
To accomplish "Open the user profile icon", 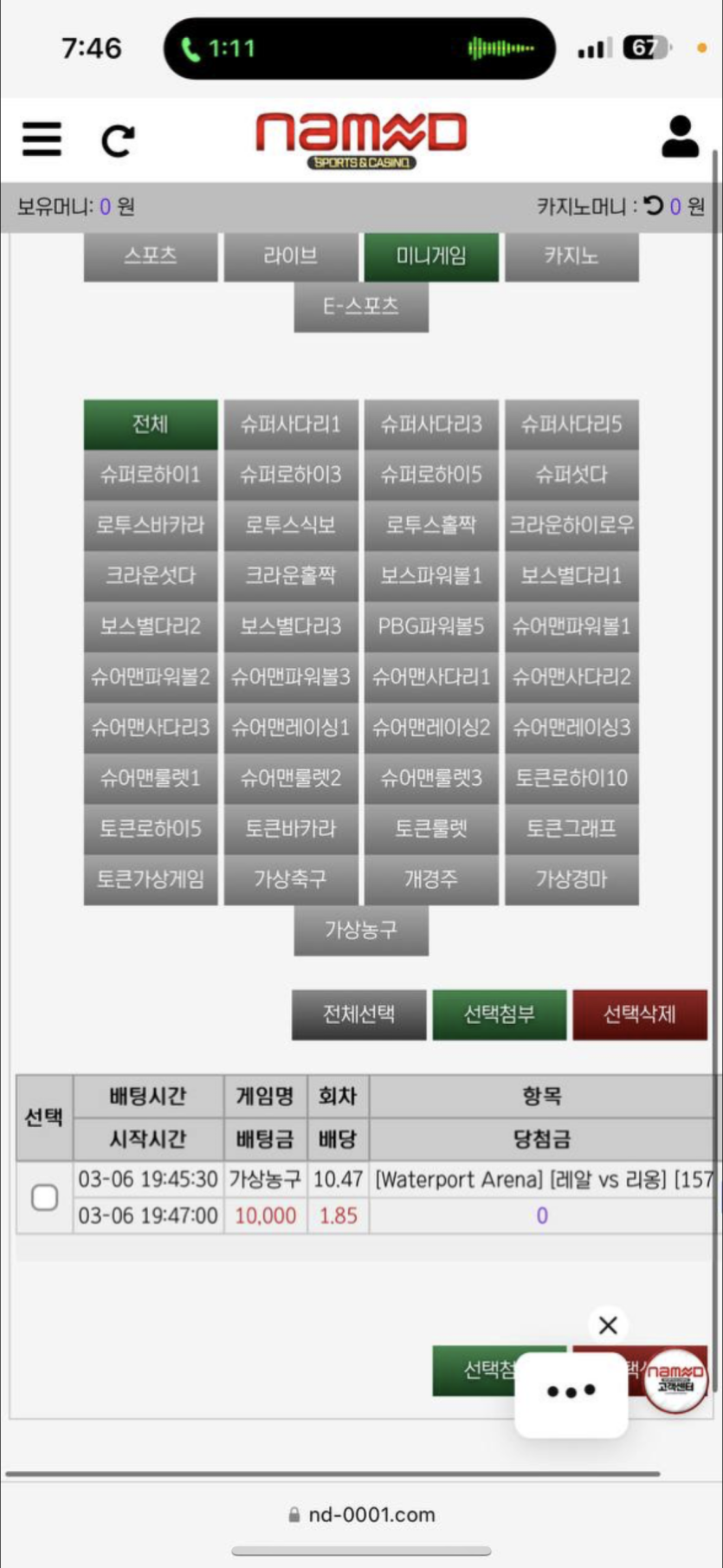I will 680,137.
